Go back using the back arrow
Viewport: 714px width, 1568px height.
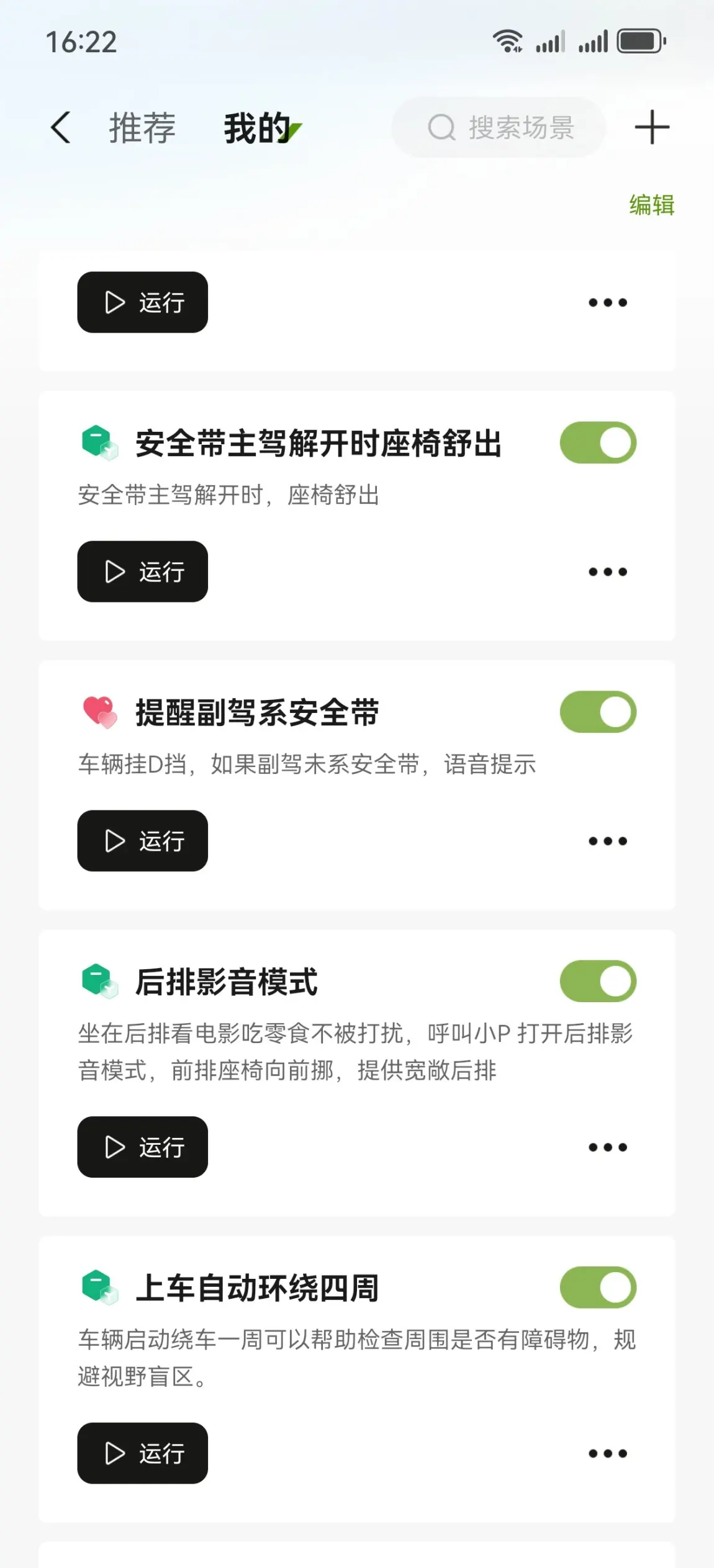click(x=61, y=128)
